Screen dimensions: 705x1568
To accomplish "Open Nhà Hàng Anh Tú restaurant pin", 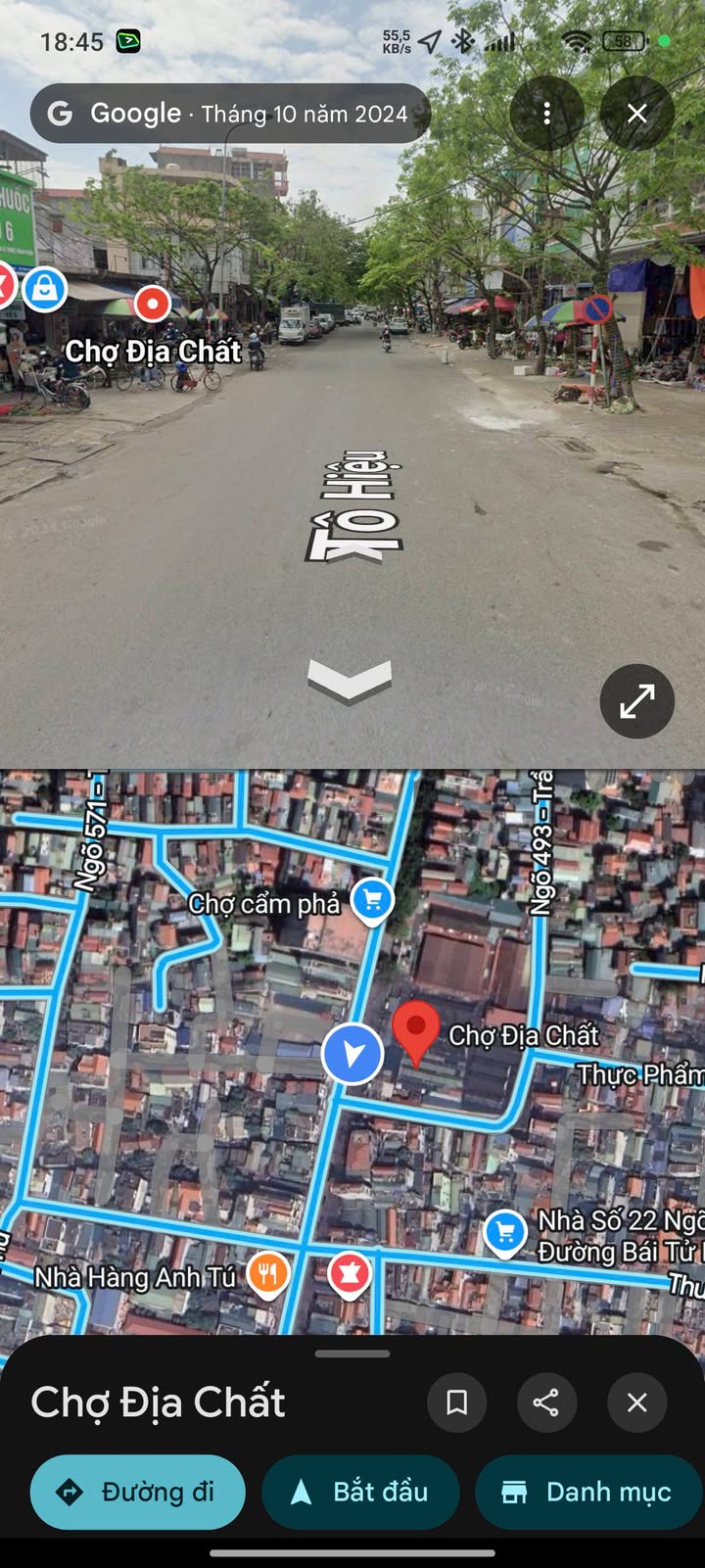I will coord(267,1274).
